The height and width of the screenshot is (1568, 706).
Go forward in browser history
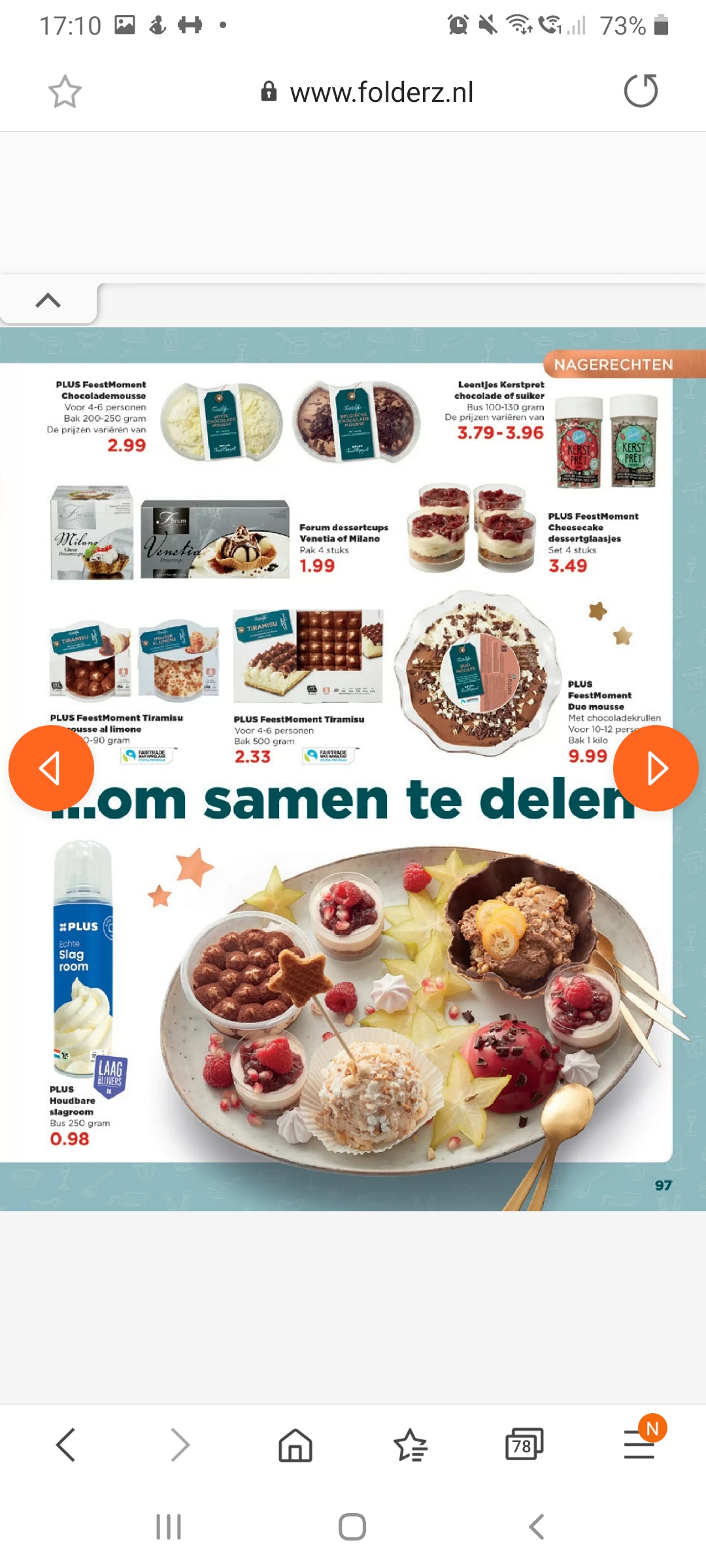point(180,1445)
